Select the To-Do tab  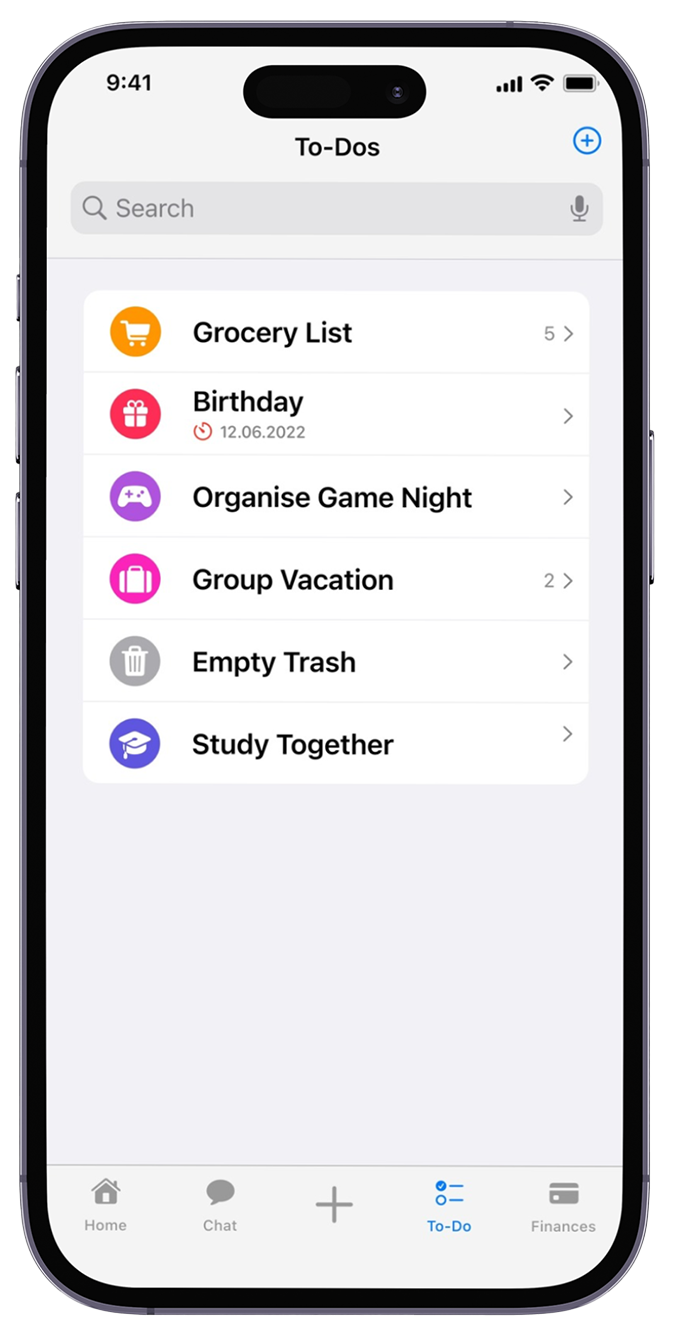[x=449, y=1205]
